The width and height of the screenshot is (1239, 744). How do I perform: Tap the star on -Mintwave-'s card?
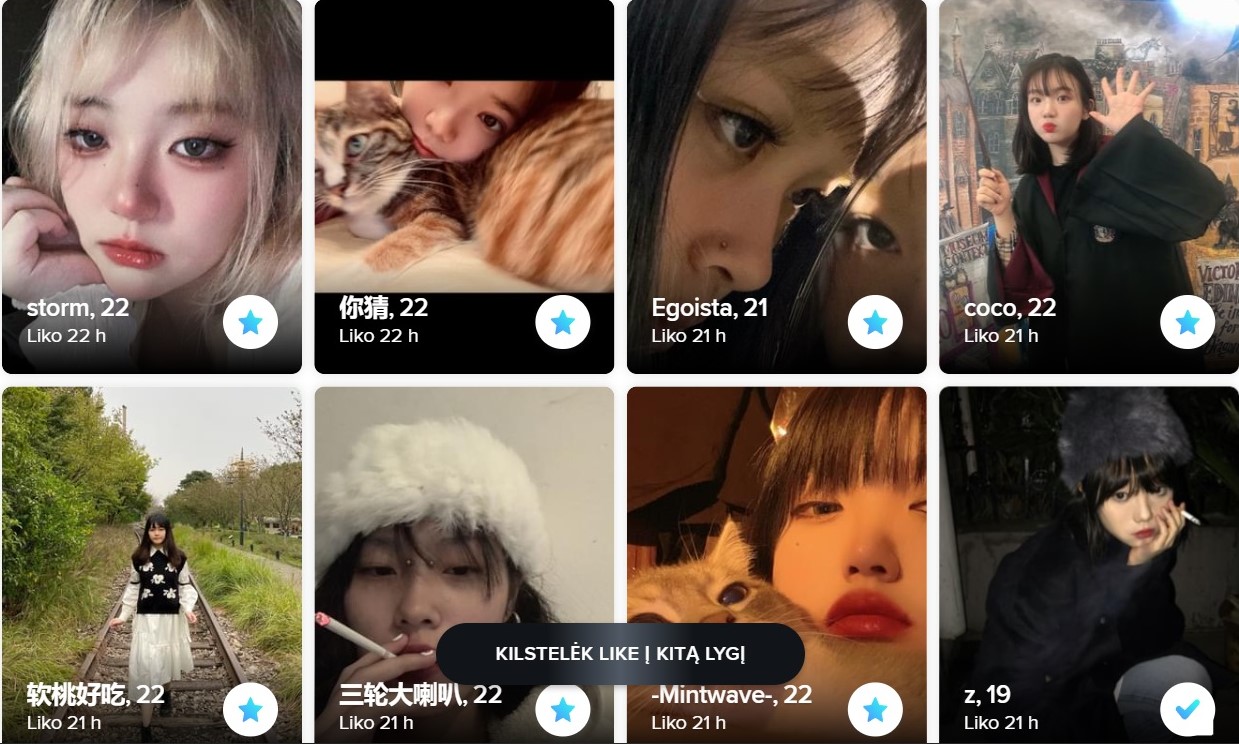(x=875, y=709)
